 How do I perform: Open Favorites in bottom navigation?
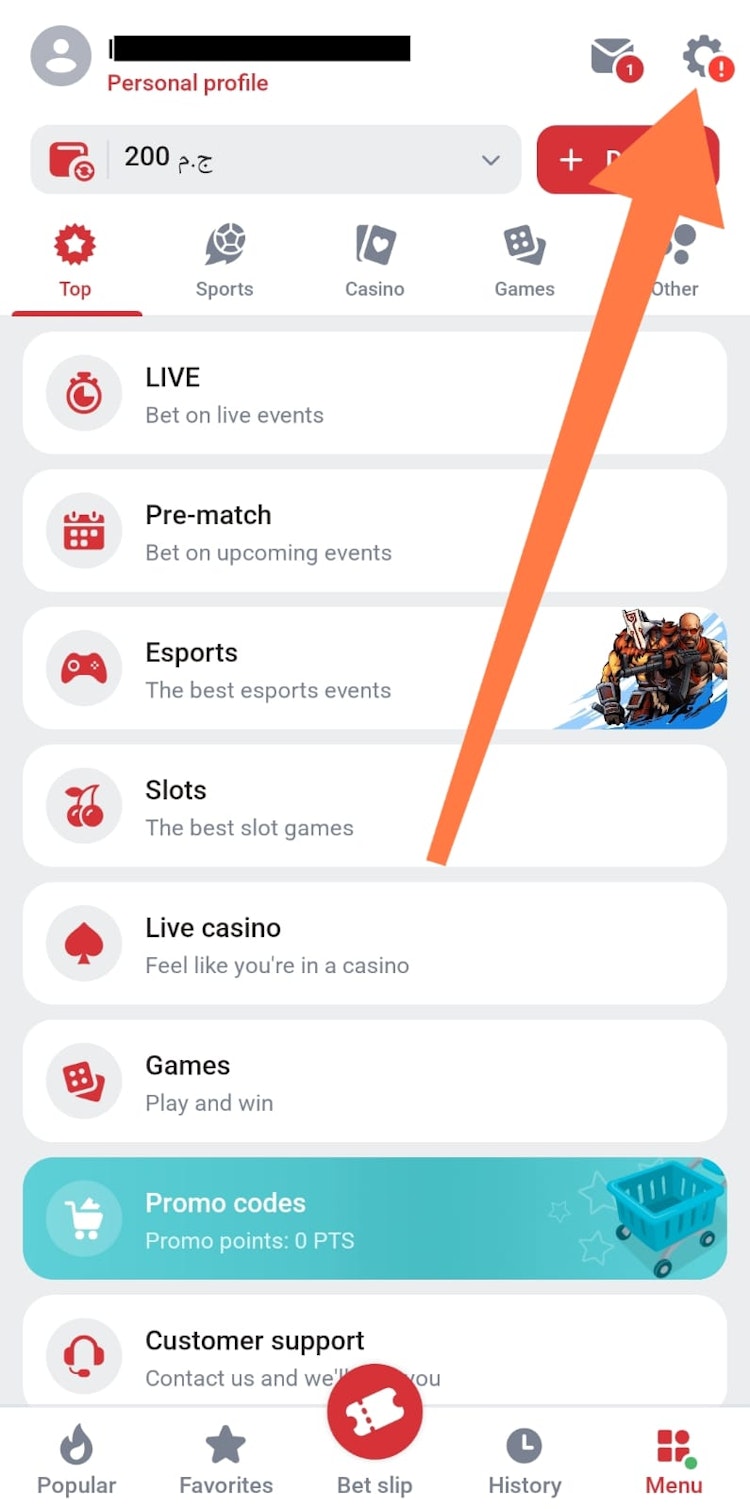(x=225, y=1460)
